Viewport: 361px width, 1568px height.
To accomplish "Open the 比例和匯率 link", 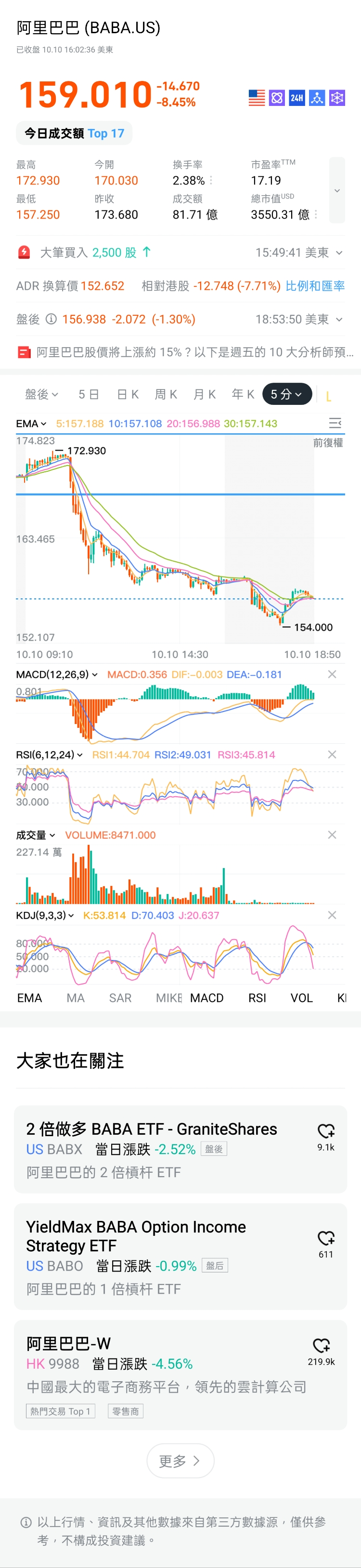I will tap(315, 286).
